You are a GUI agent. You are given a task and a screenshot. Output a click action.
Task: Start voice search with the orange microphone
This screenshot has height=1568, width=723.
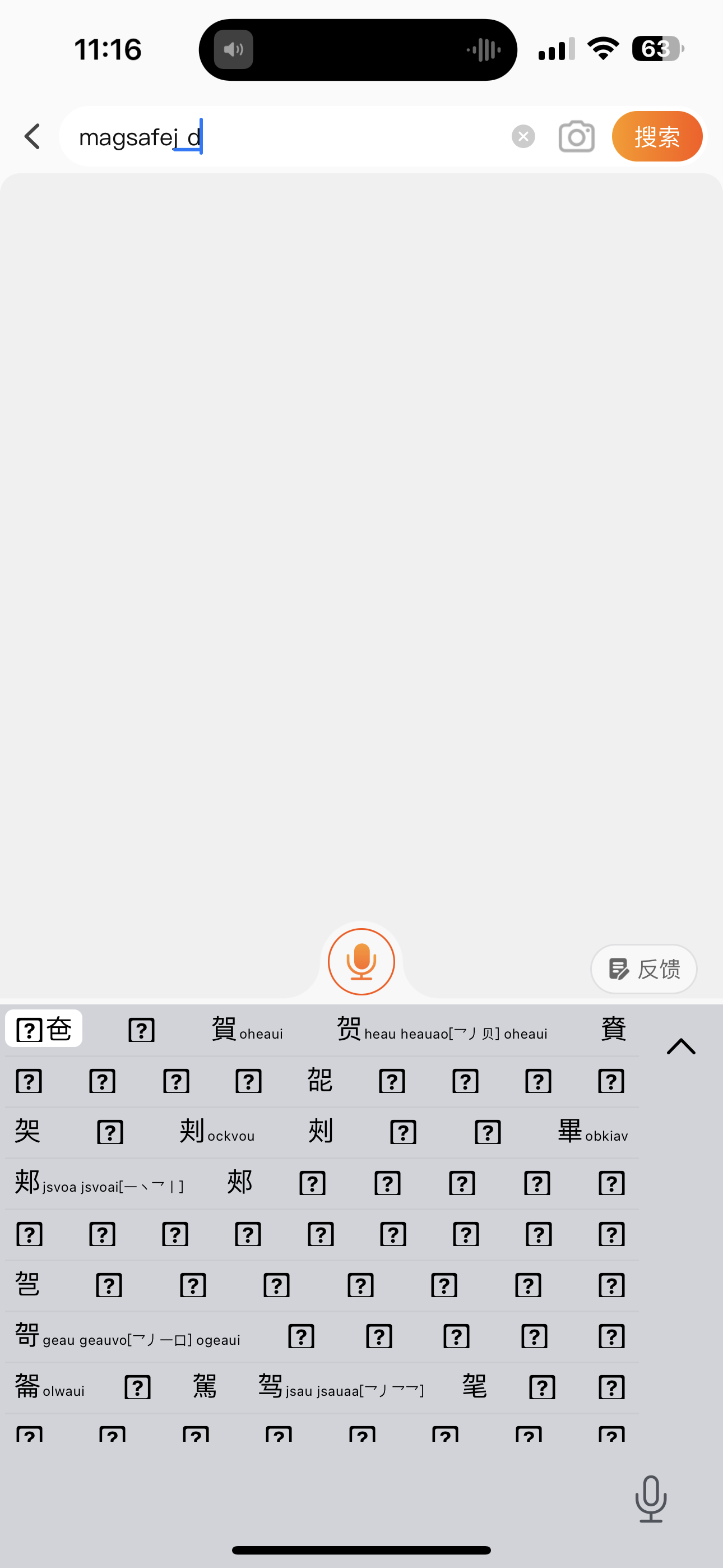(x=361, y=961)
